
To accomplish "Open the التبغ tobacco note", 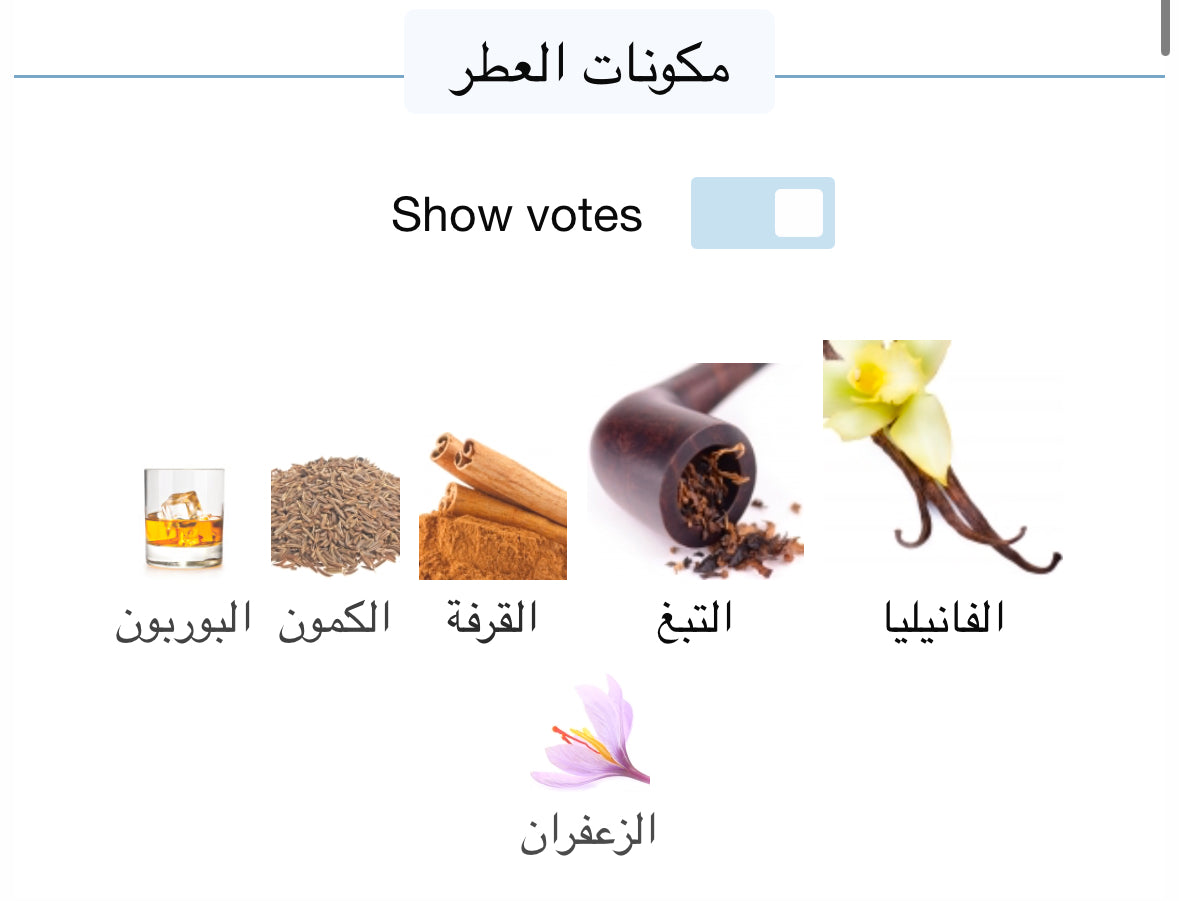I will tap(695, 472).
